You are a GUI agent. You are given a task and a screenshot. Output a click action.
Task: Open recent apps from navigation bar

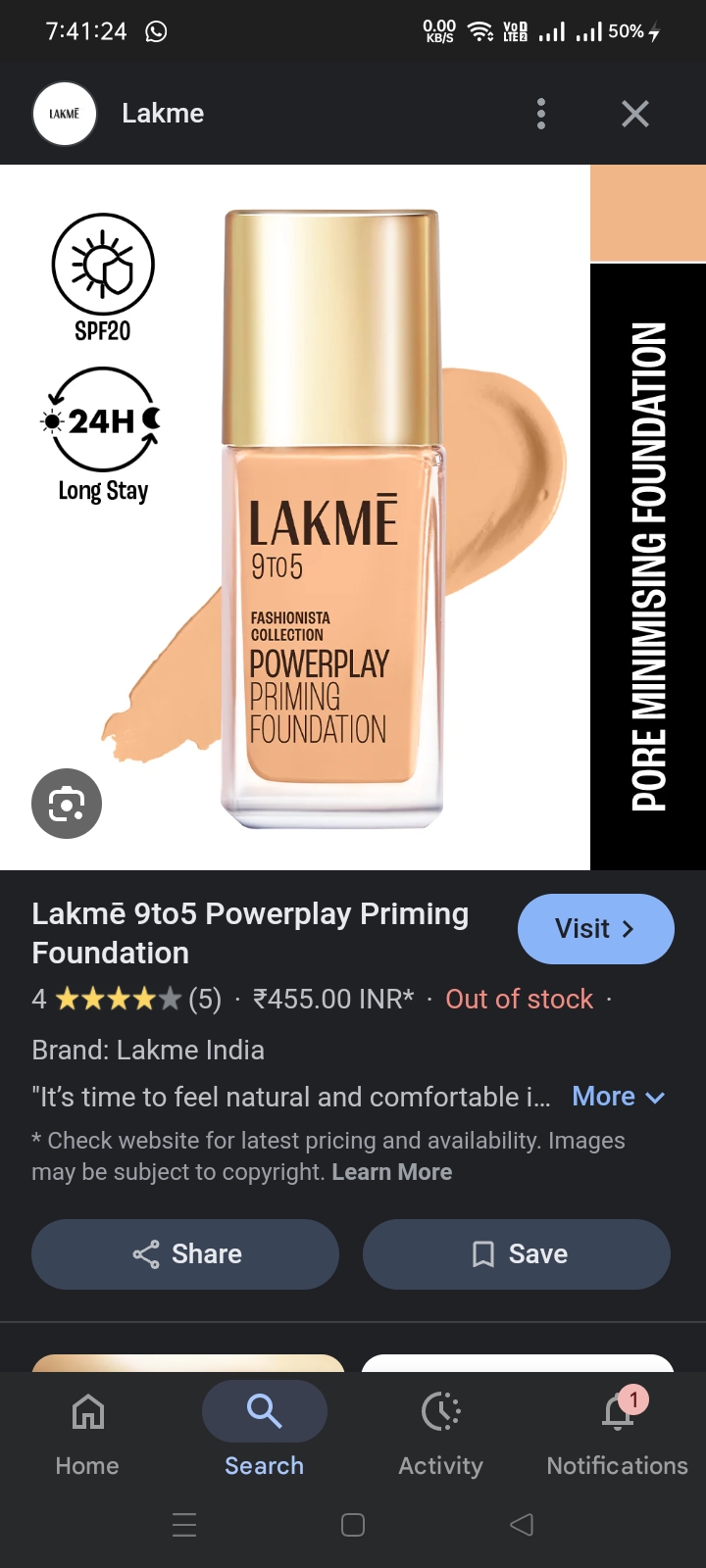point(185,1525)
